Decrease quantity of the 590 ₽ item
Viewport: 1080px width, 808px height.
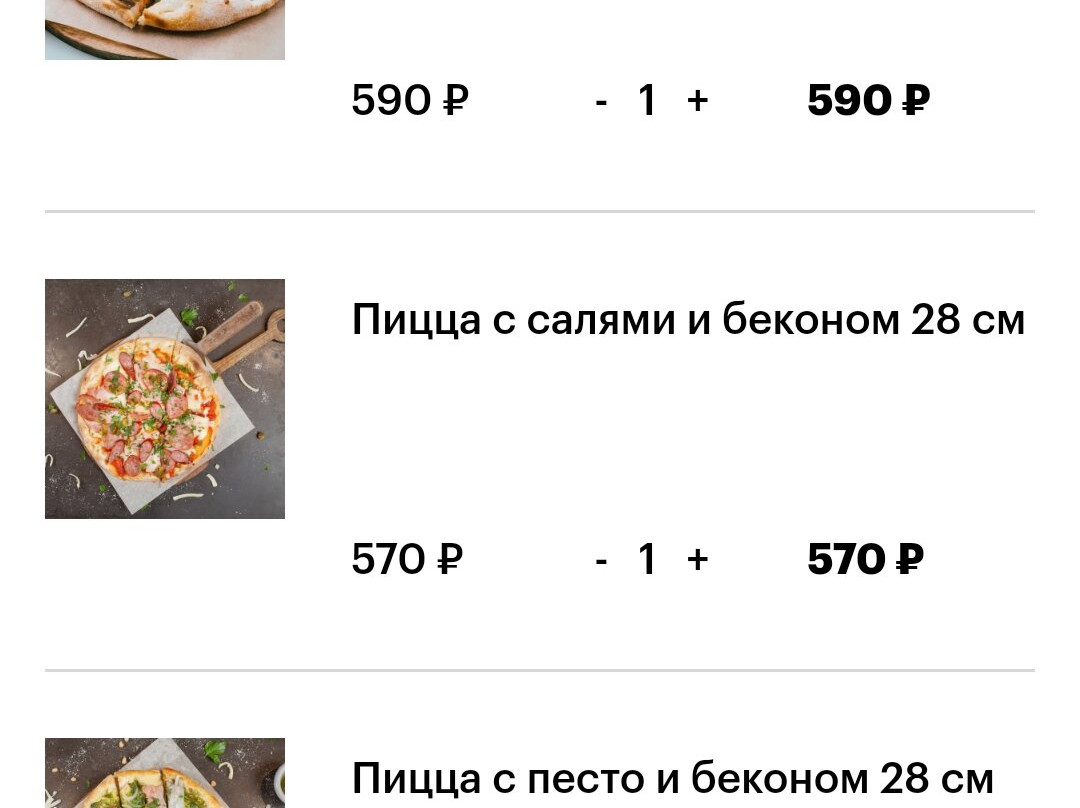[x=601, y=101]
